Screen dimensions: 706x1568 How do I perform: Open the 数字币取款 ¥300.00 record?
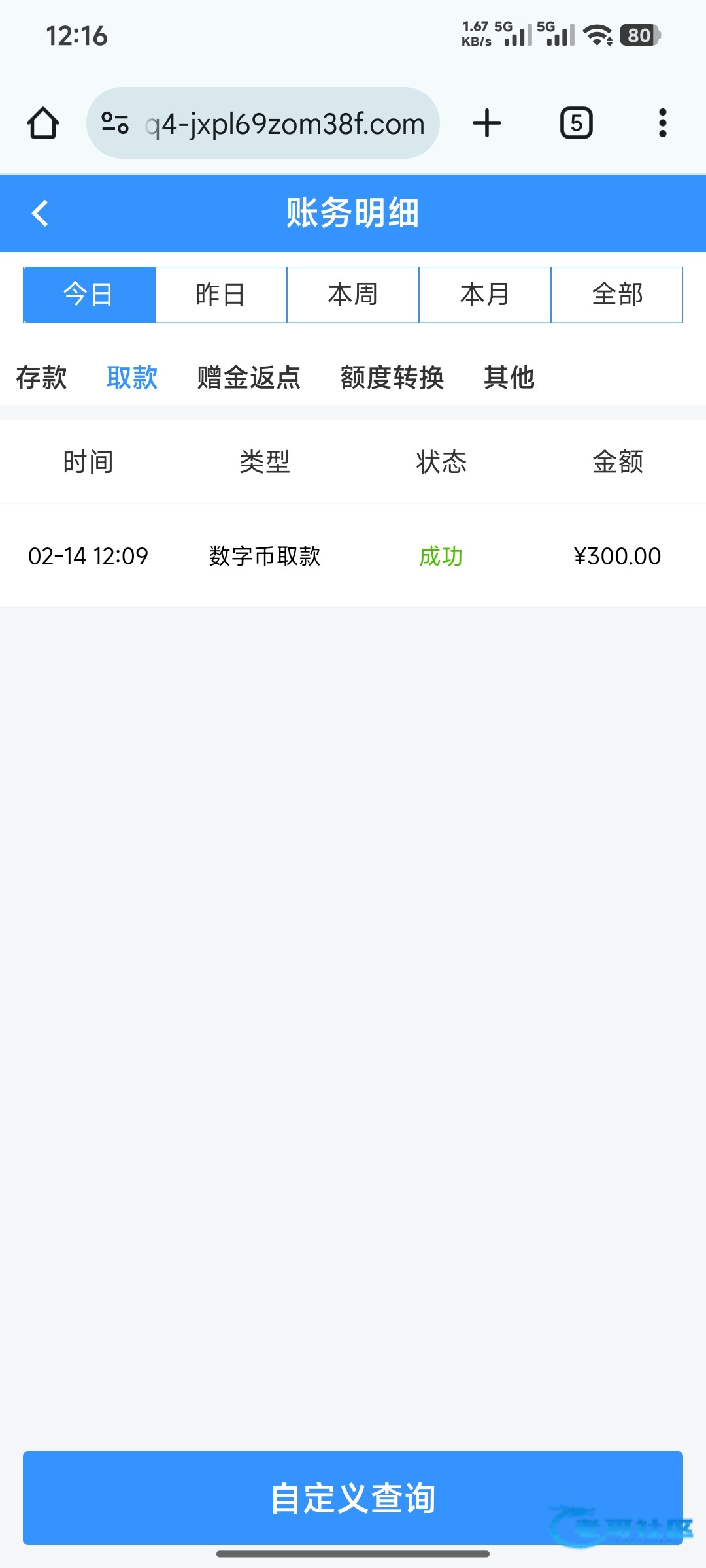[x=353, y=556]
